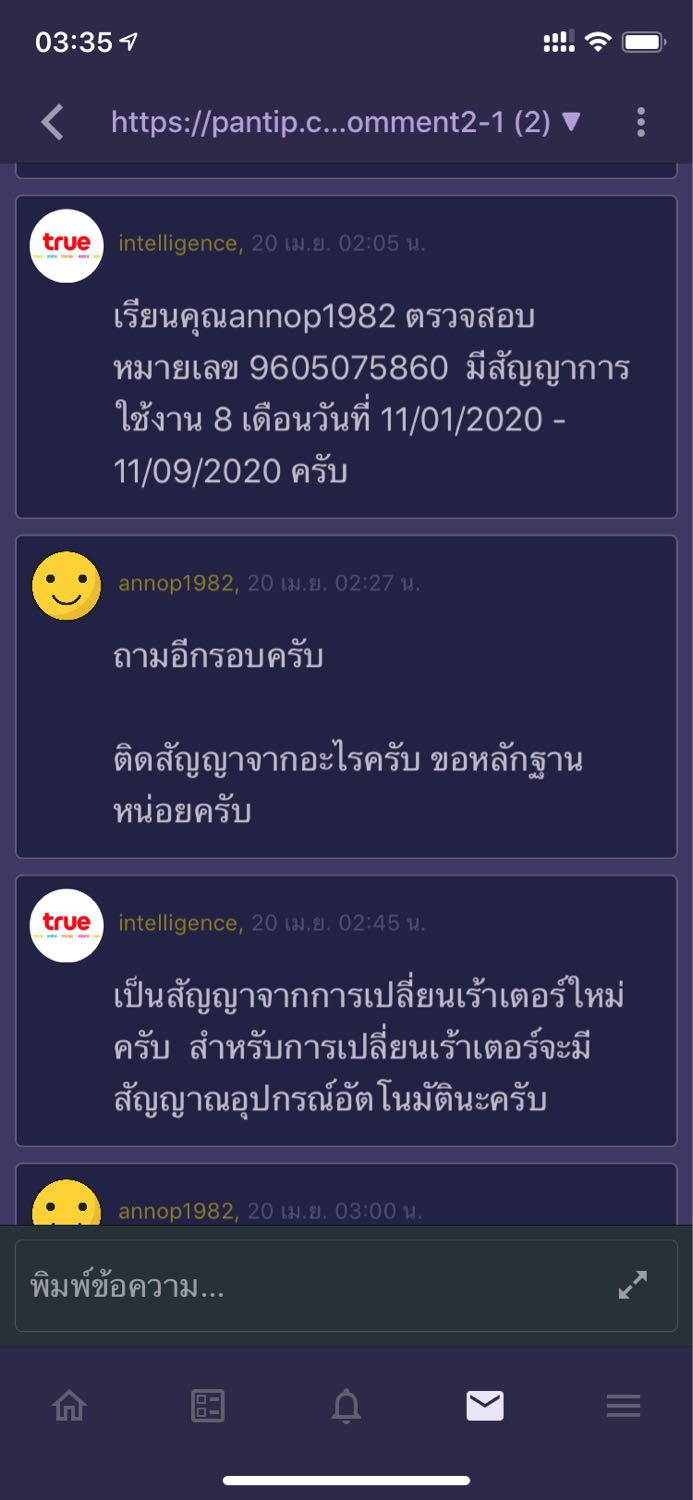Viewport: 693px width, 1500px height.
Task: Select the messages envelope tab
Action: [x=485, y=1407]
